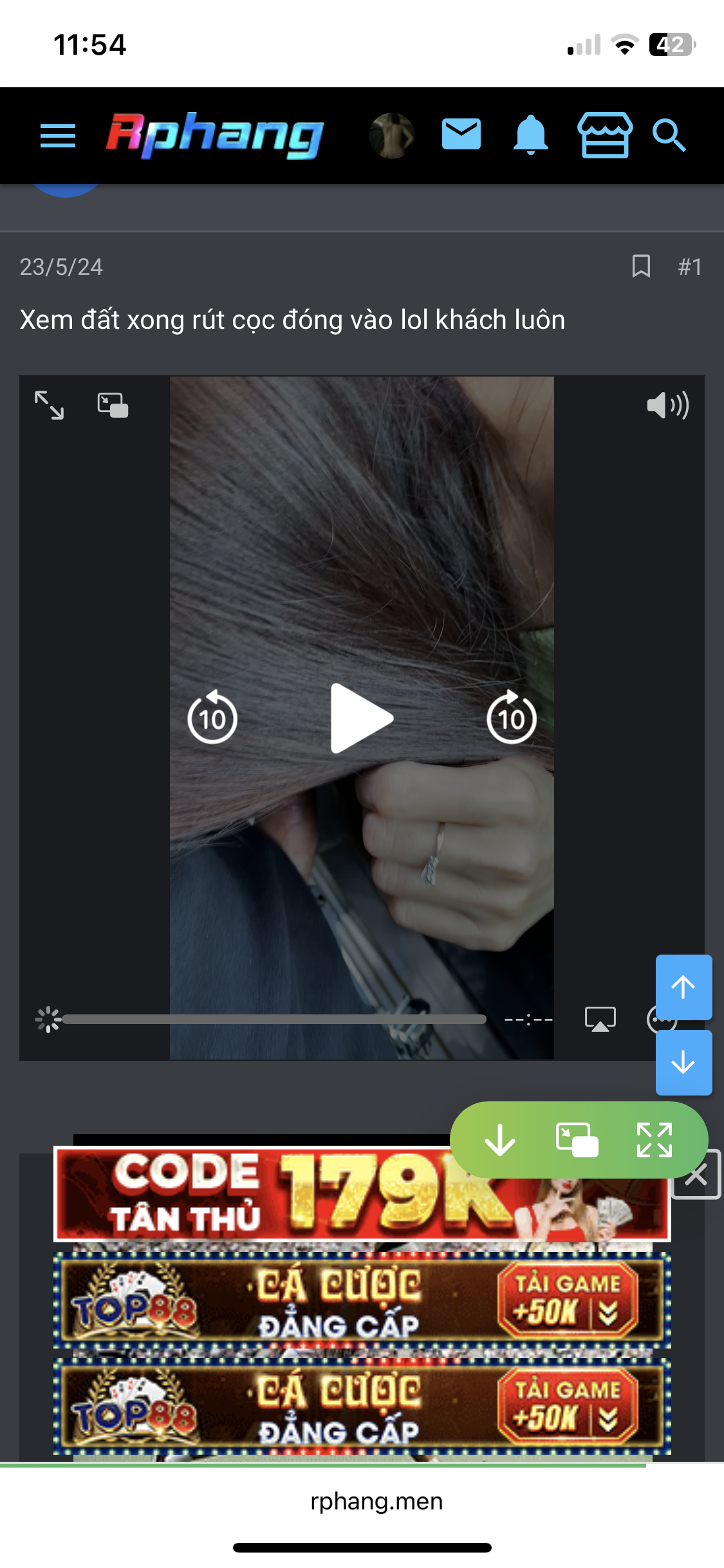Jump to bottom with blue down arrow
724x1568 pixels.
tap(683, 1062)
